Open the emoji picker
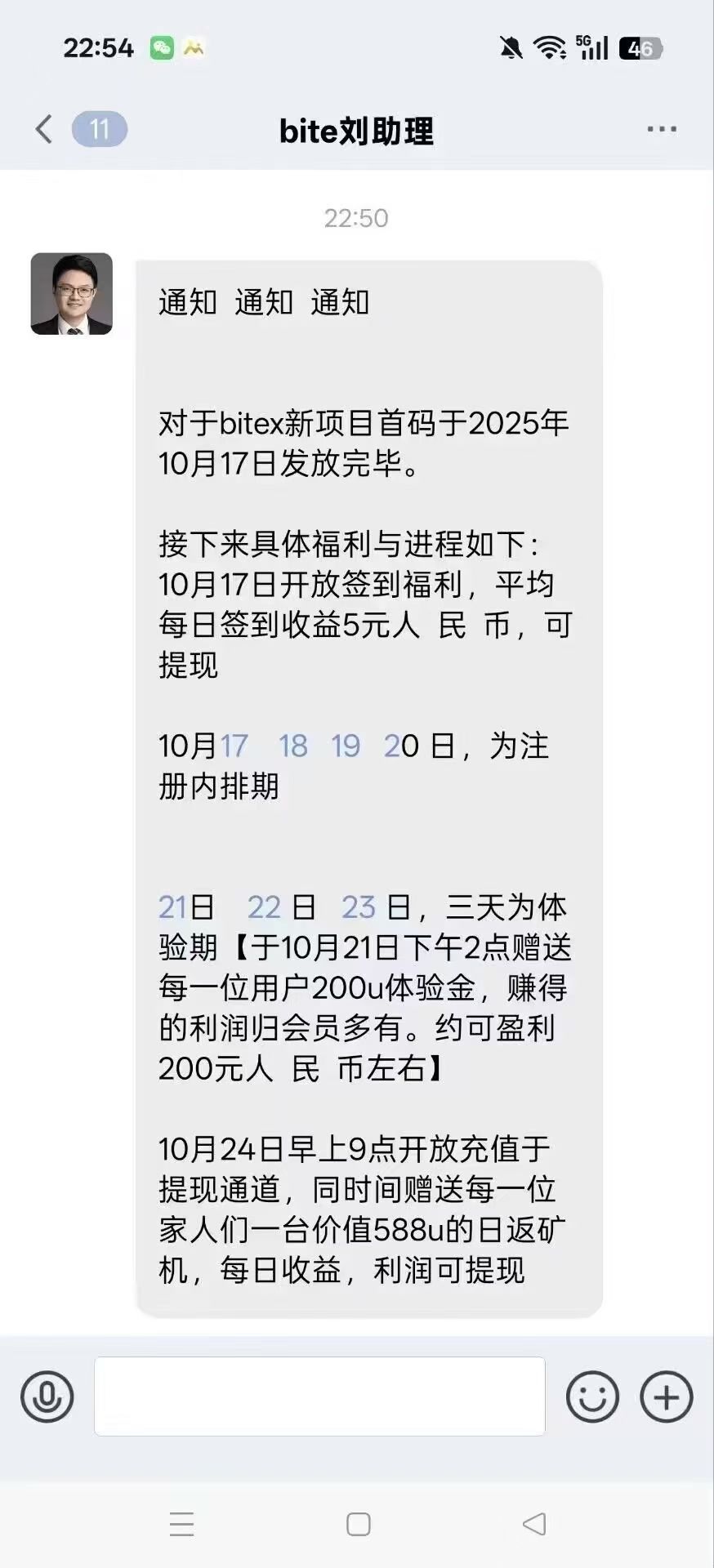Image resolution: width=714 pixels, height=1568 pixels. pyautogui.click(x=591, y=1396)
